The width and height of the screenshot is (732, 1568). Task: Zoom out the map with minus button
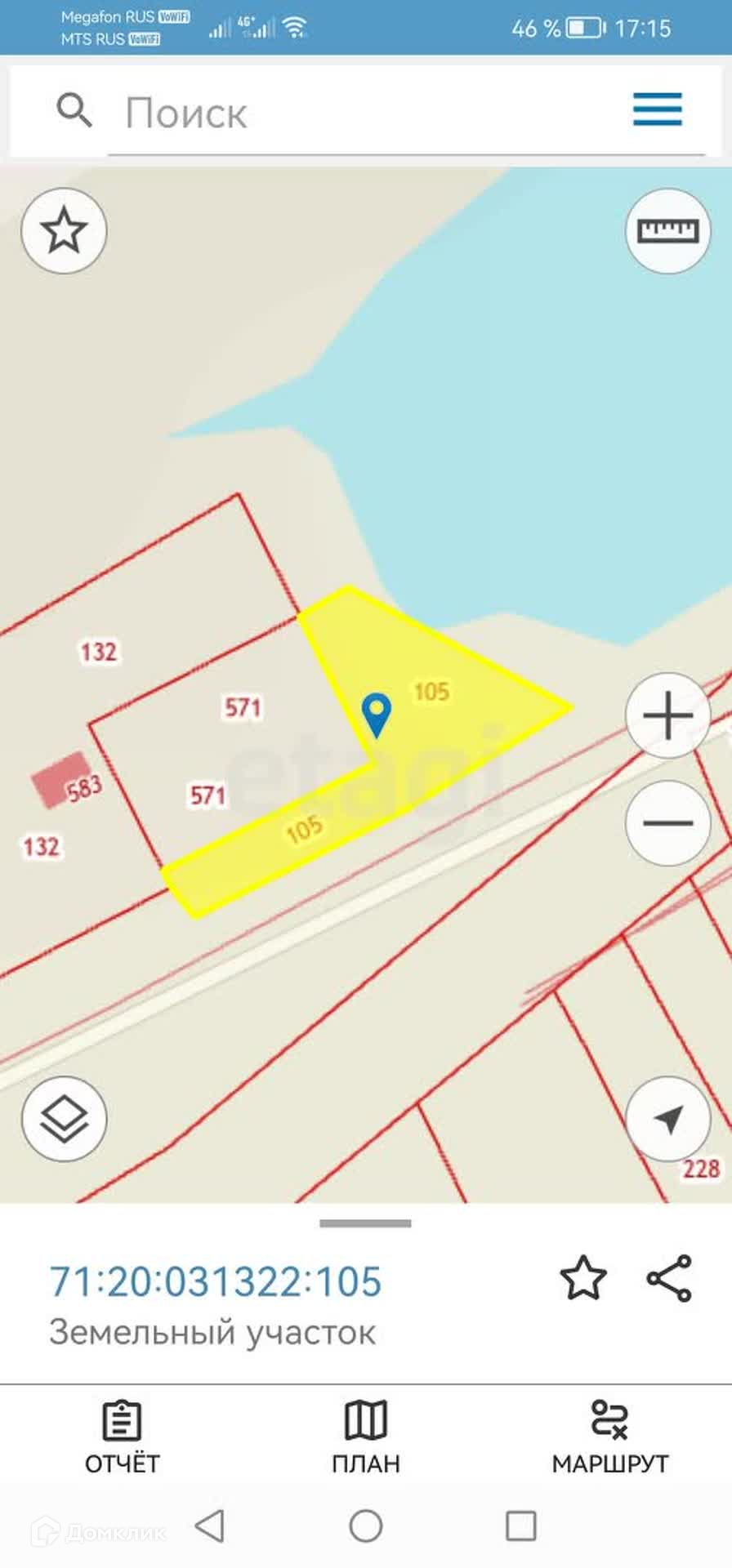pyautogui.click(x=667, y=822)
